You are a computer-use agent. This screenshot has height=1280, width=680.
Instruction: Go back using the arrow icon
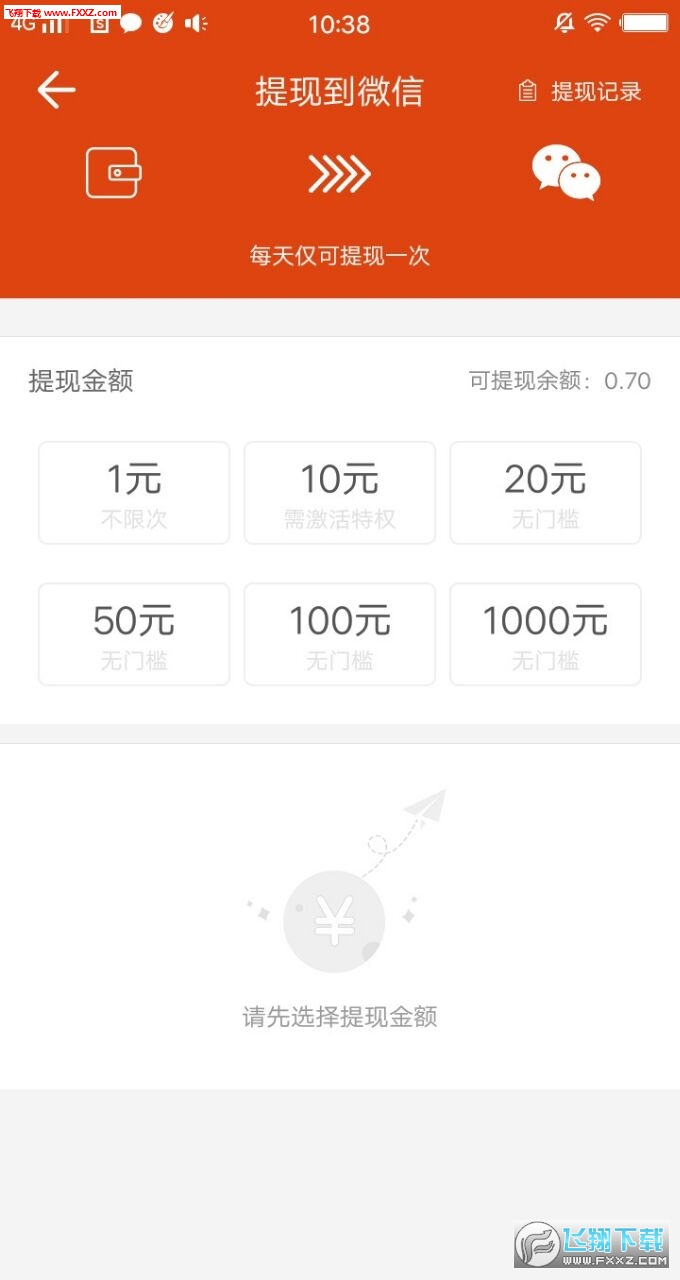tap(57, 90)
